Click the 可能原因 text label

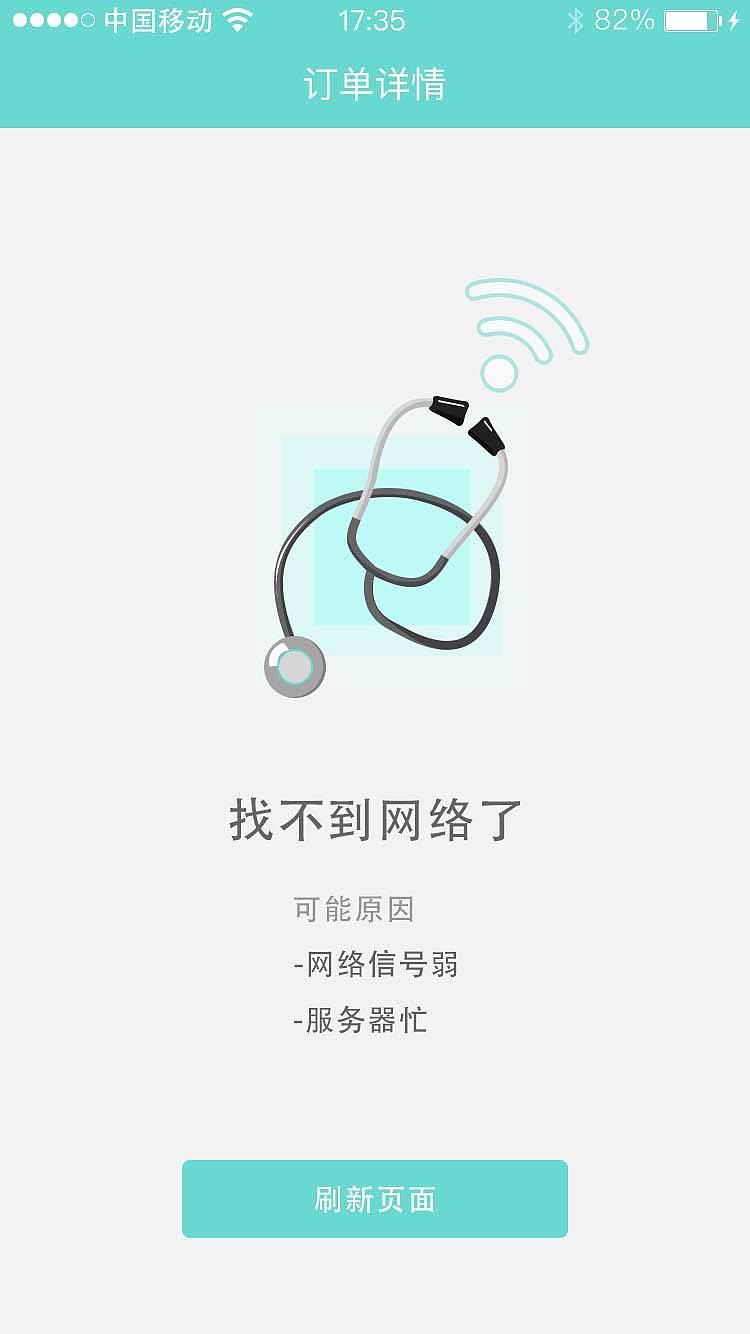pyautogui.click(x=356, y=908)
